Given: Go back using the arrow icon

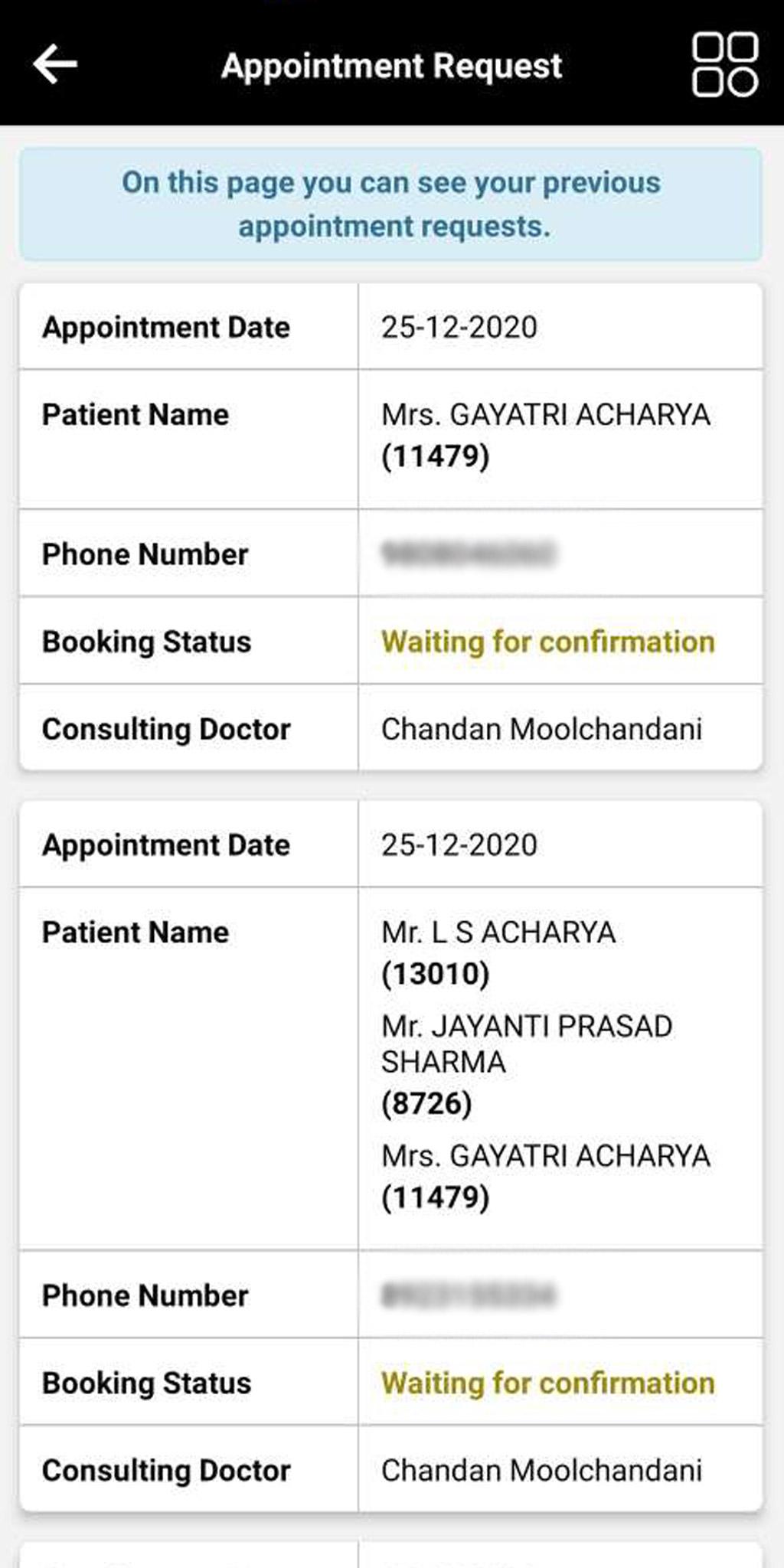Looking at the screenshot, I should (x=54, y=64).
